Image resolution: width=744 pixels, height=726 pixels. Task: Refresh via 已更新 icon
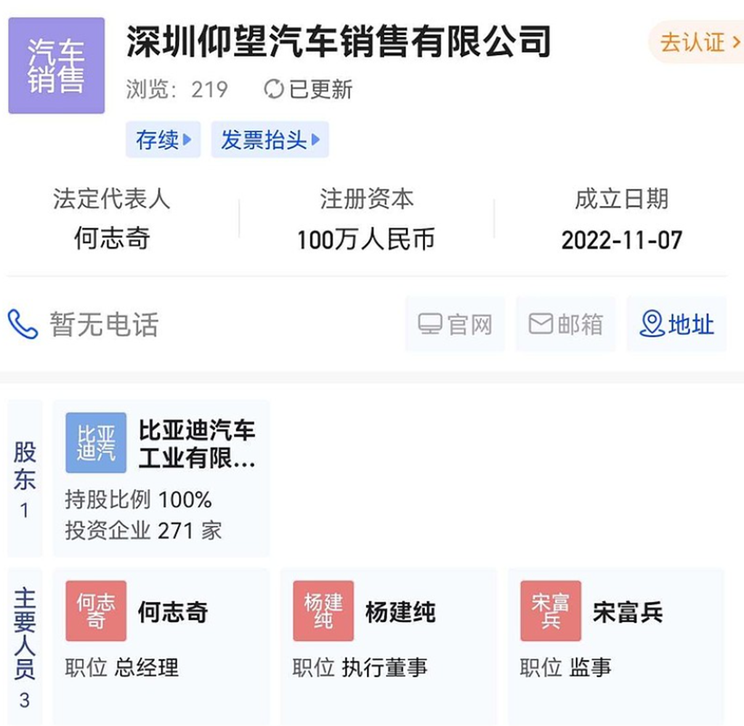click(x=274, y=90)
